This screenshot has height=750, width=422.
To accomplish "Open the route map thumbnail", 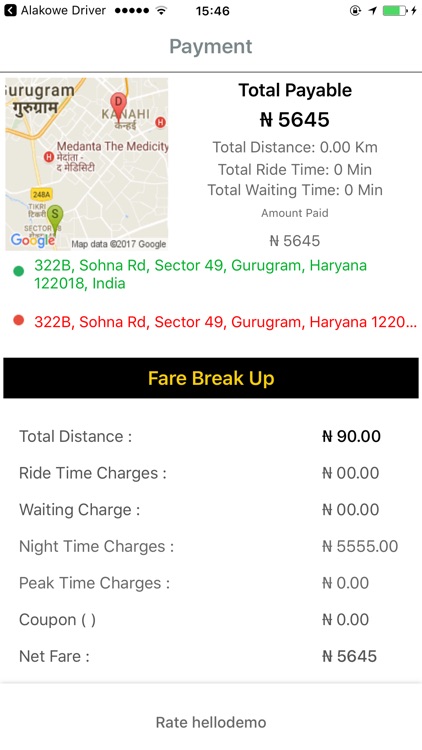I will click(87, 164).
